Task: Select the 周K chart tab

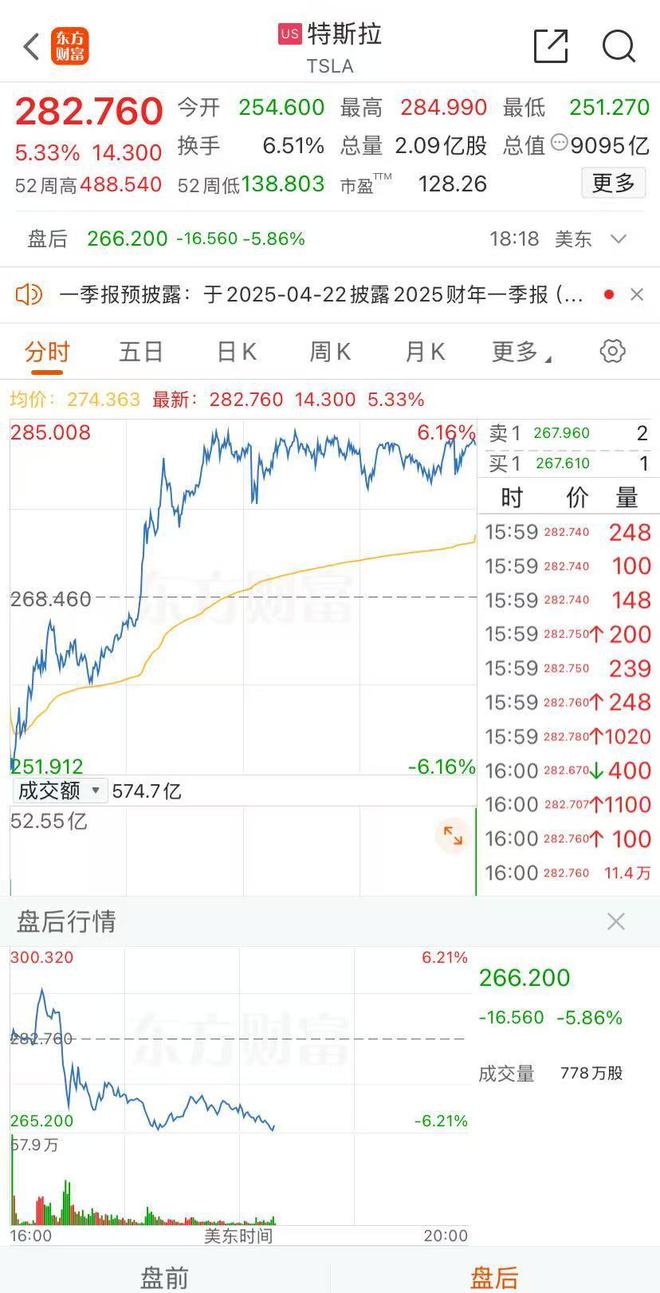Action: [x=330, y=352]
